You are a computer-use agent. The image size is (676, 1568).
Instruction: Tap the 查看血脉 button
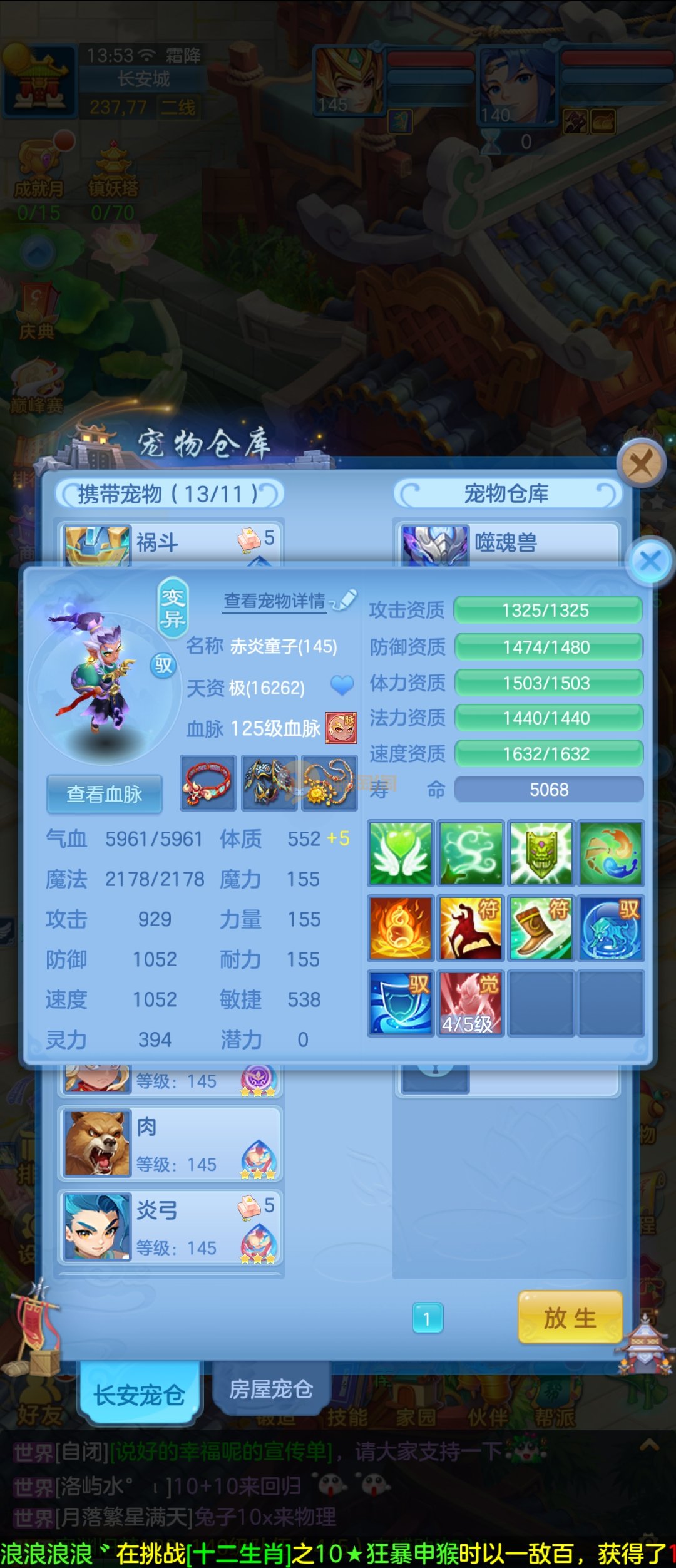[x=105, y=794]
